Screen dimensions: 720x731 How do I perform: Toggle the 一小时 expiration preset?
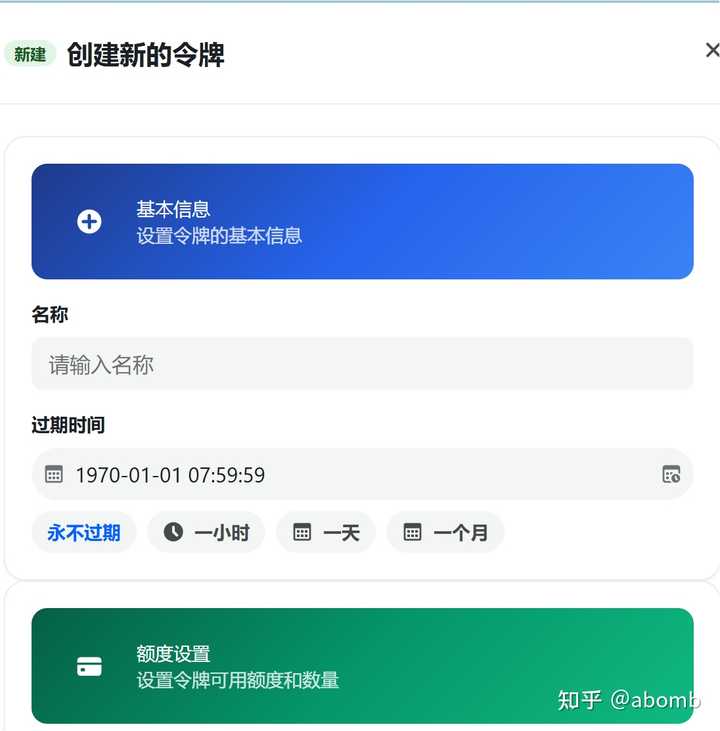point(206,532)
